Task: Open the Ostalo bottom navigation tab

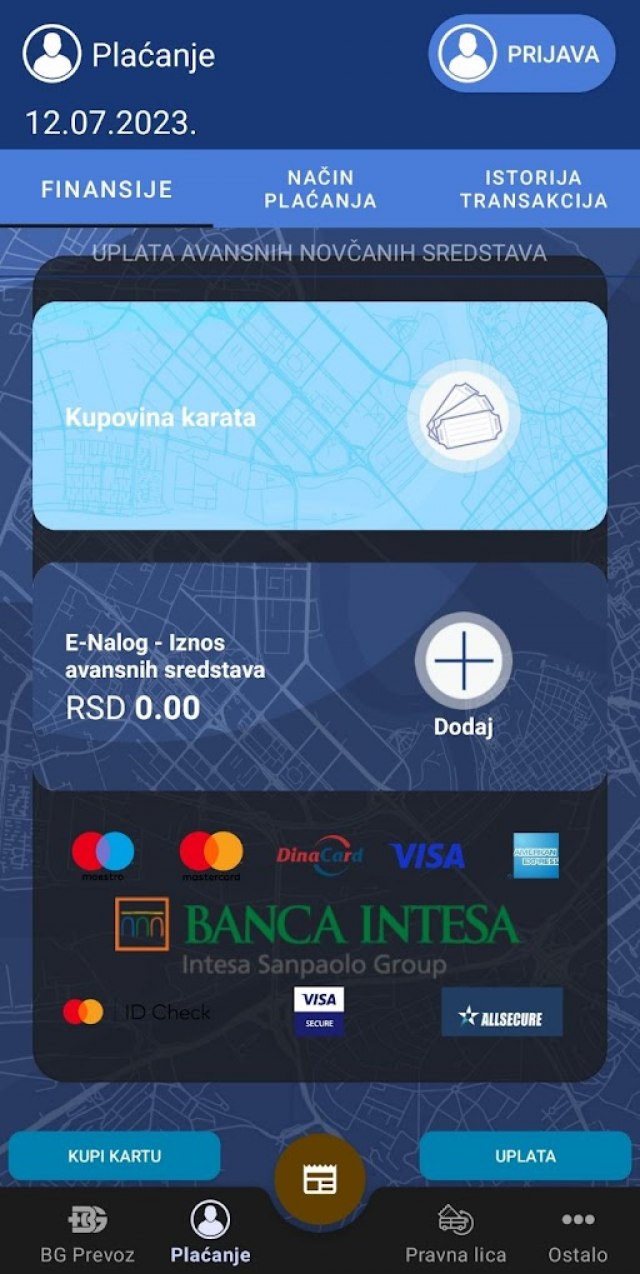Action: point(578,1234)
